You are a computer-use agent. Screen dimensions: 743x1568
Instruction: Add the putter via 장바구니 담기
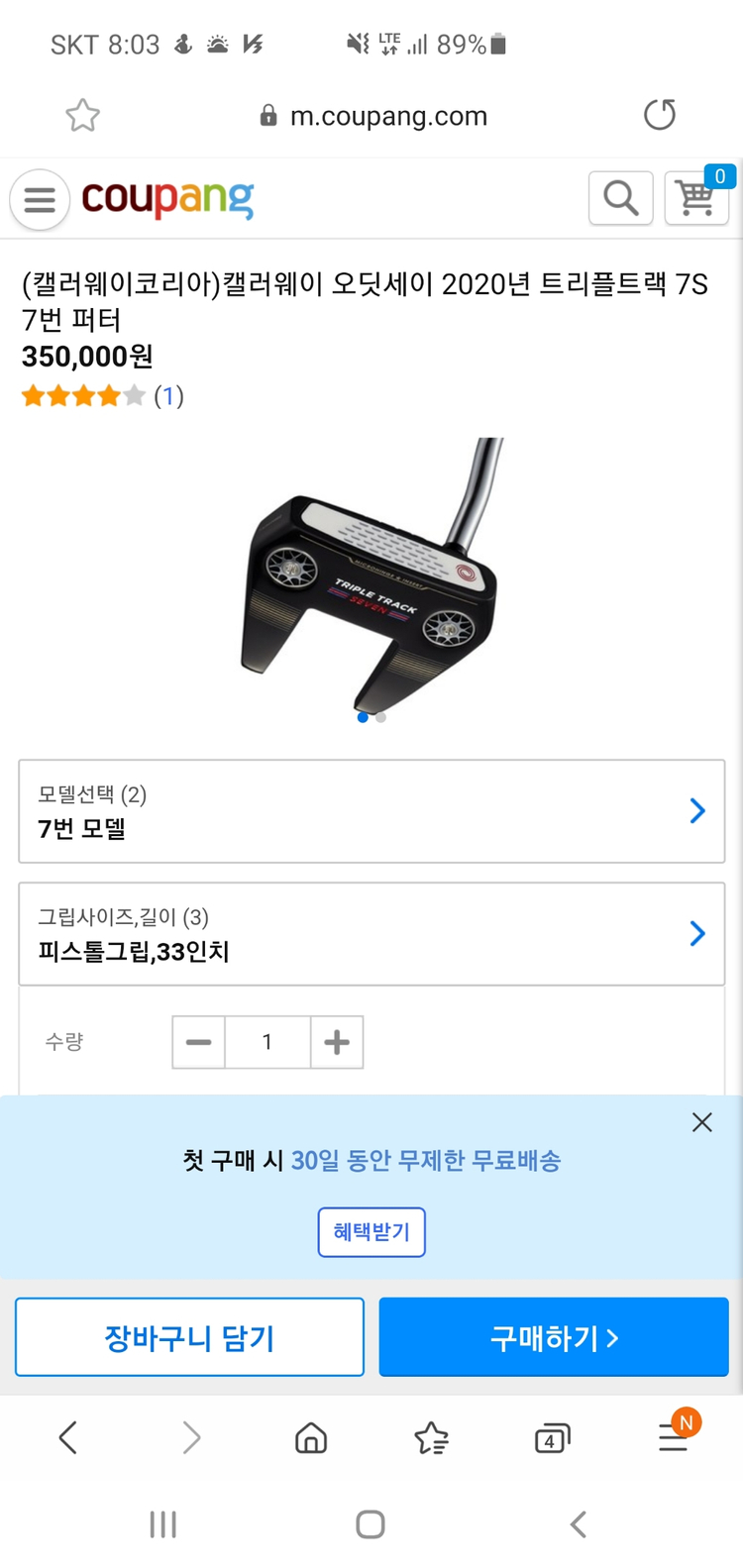click(189, 1337)
